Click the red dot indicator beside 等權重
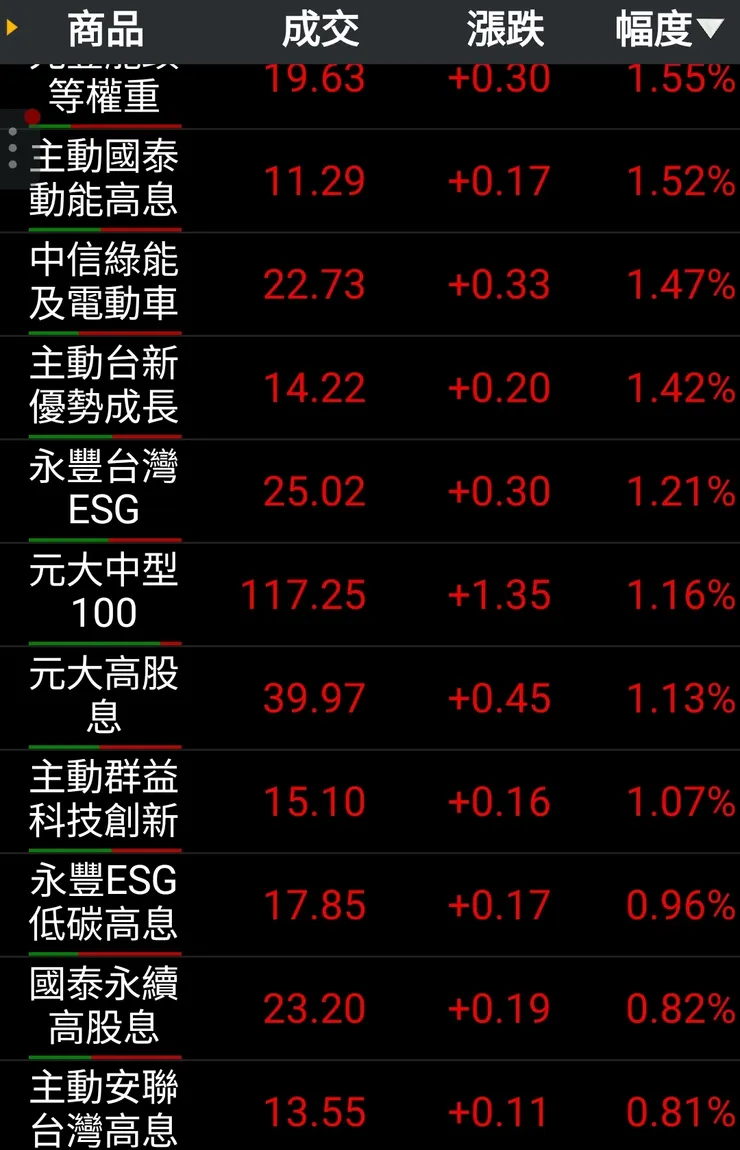This screenshot has height=1150, width=740. tap(31, 119)
